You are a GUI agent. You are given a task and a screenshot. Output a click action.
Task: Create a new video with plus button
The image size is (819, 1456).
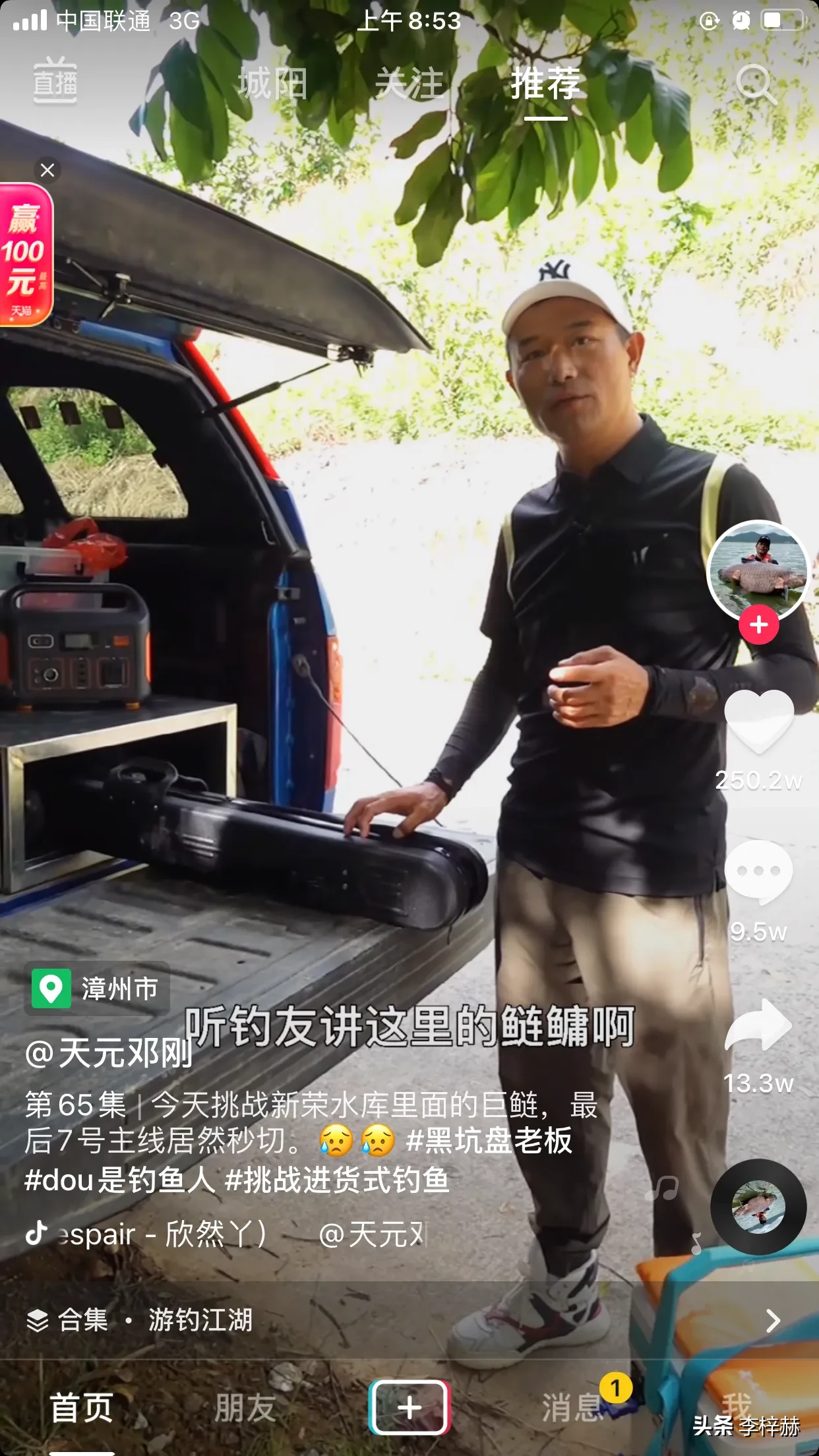pos(409,1408)
